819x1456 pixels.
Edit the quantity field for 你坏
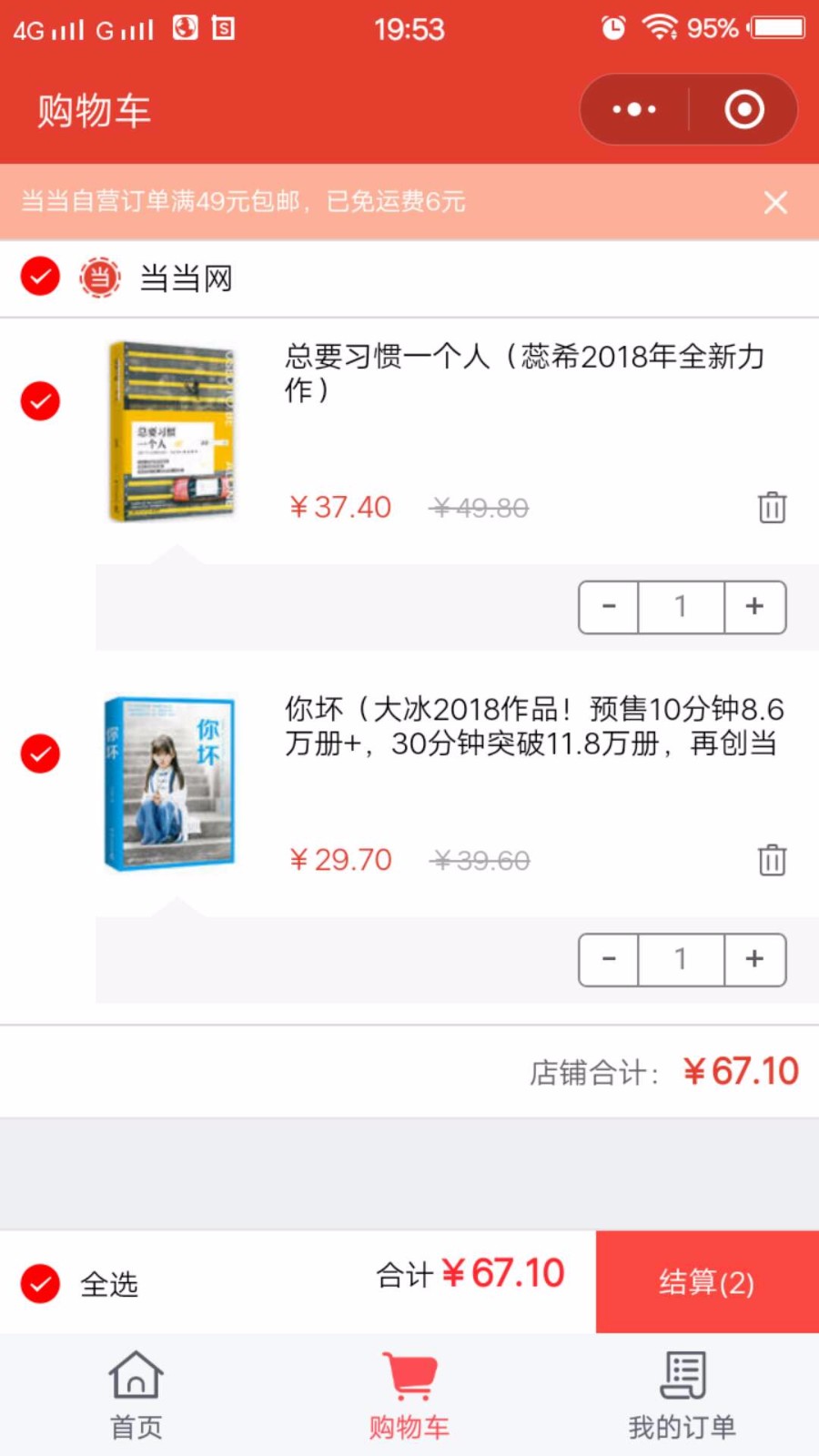click(x=681, y=959)
